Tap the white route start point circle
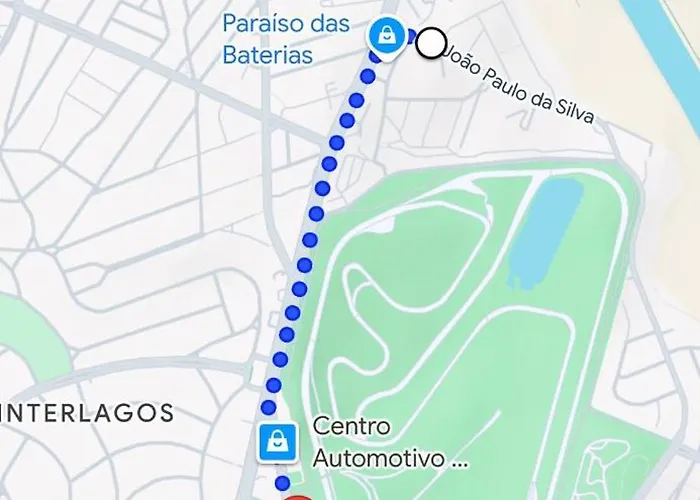Viewport: 700px width, 500px height. pos(431,43)
